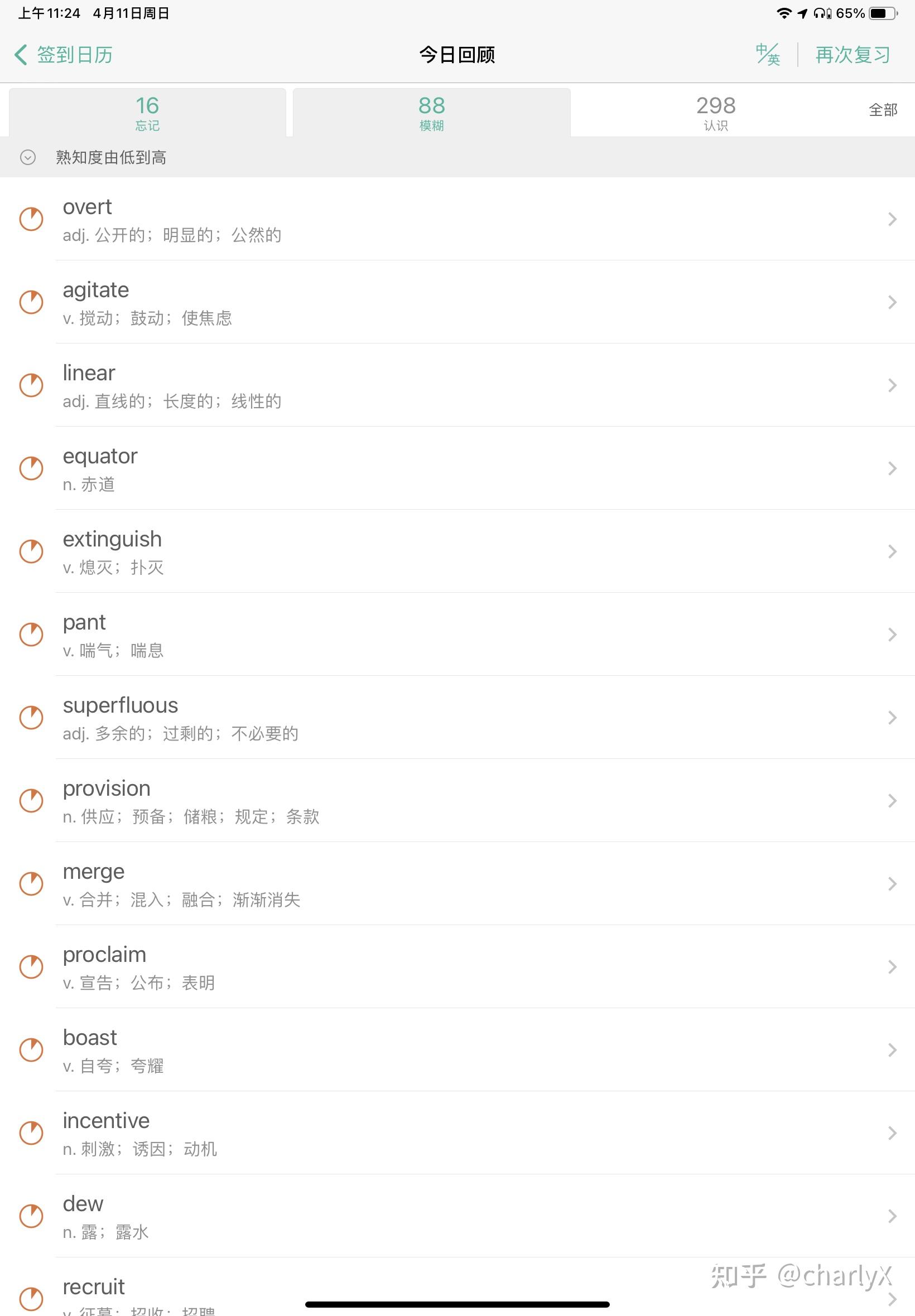The image size is (915, 1316).
Task: Open the word entry for overt
Action: tap(458, 220)
